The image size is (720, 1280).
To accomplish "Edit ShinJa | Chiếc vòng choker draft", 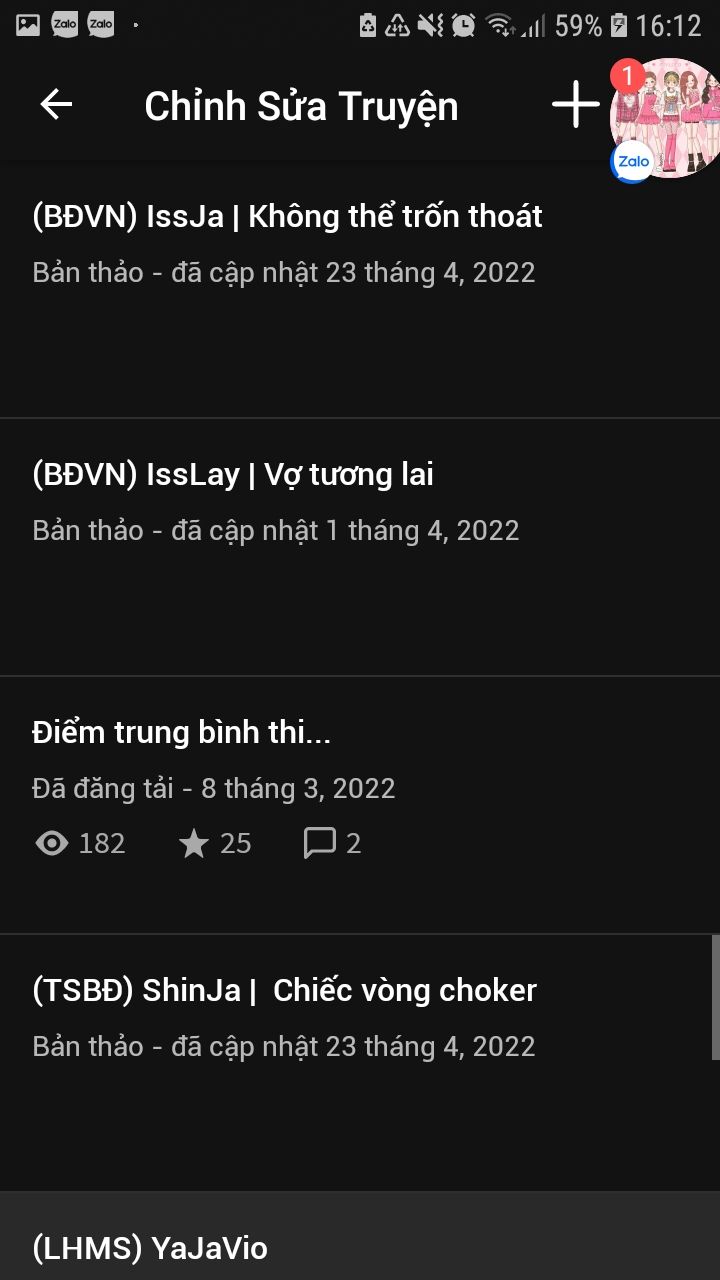I will tap(360, 1064).
